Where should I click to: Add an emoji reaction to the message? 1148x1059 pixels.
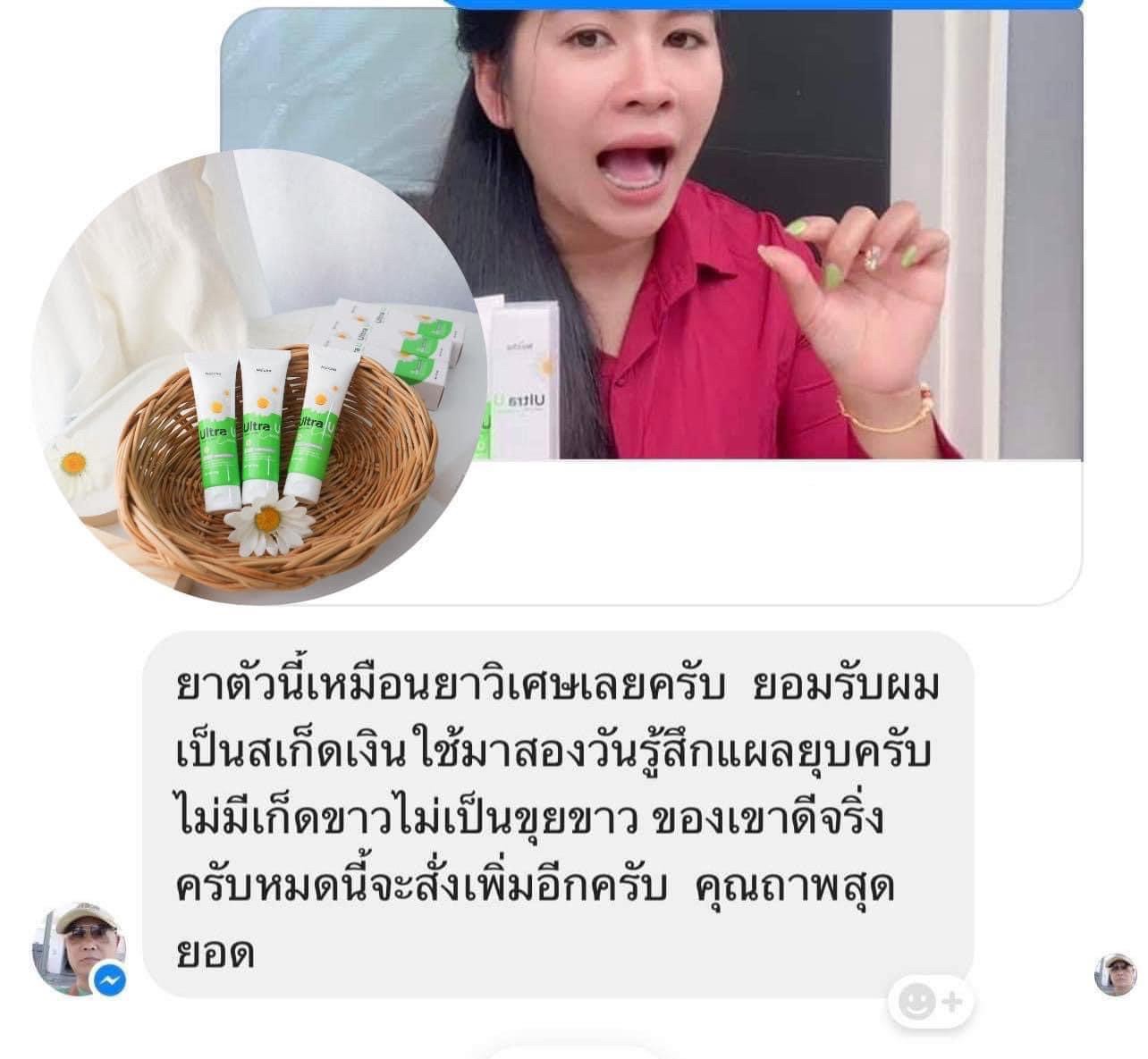click(x=930, y=1002)
